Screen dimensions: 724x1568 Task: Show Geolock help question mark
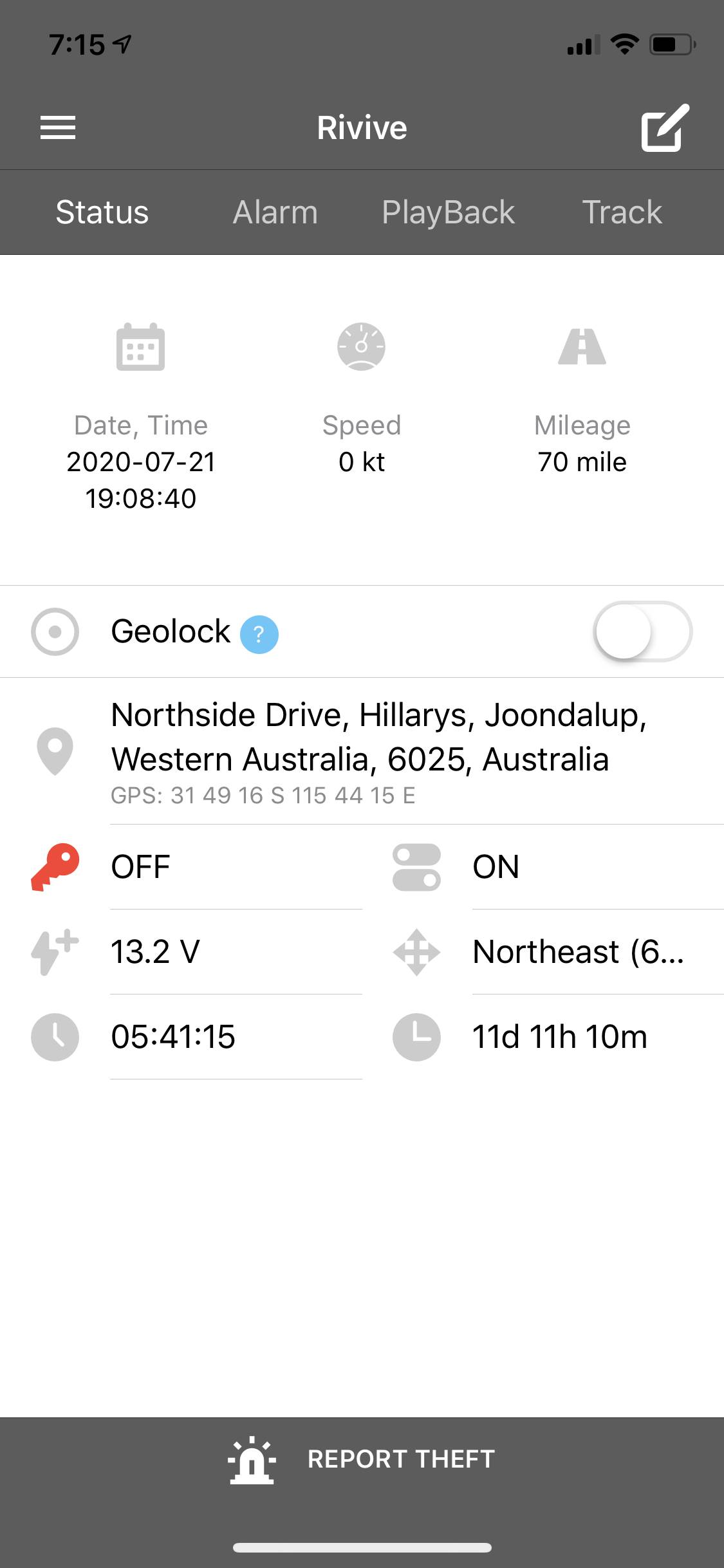click(259, 635)
